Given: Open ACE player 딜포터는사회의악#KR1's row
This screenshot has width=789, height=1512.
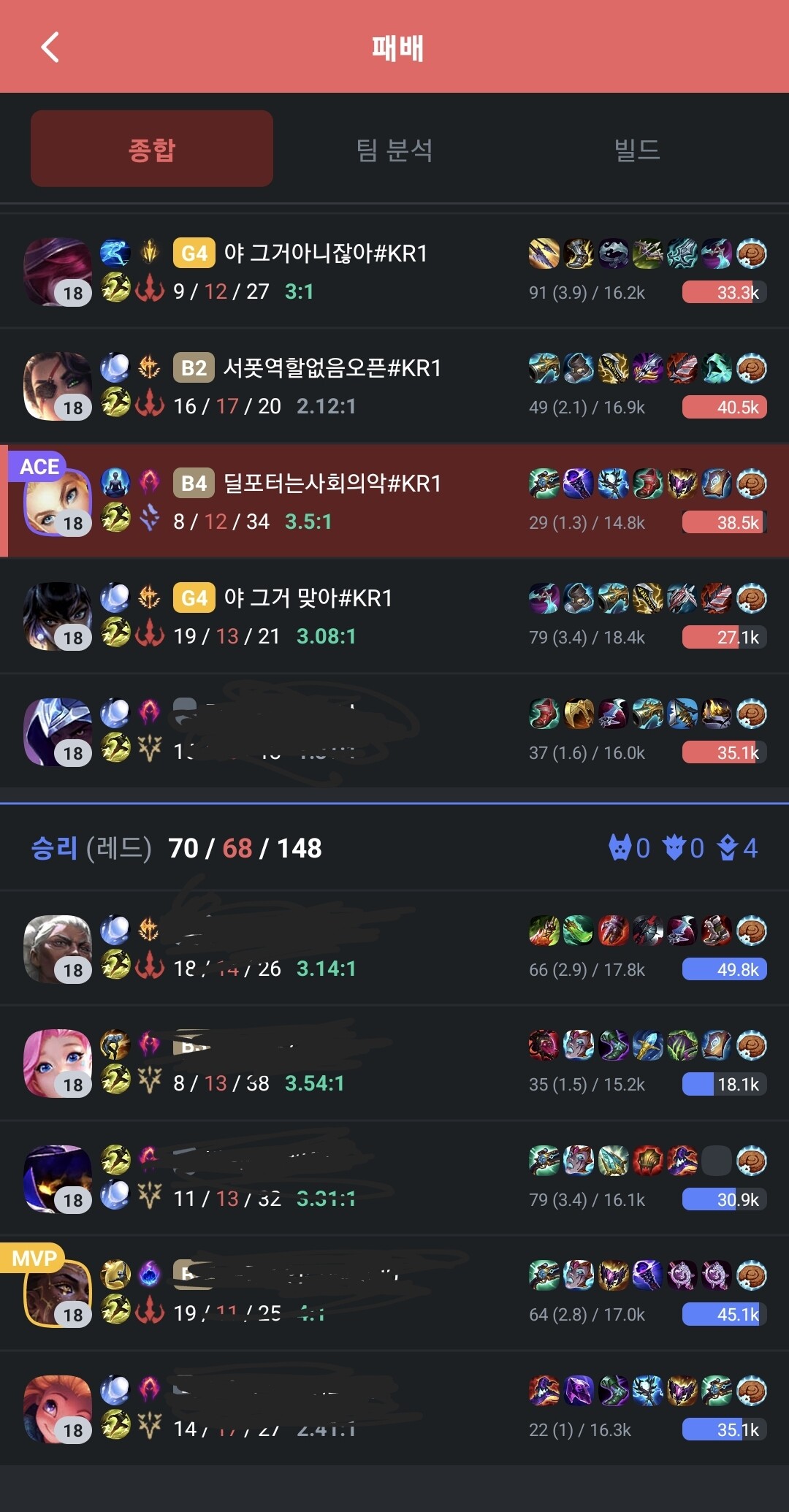Looking at the screenshot, I should click(x=394, y=502).
